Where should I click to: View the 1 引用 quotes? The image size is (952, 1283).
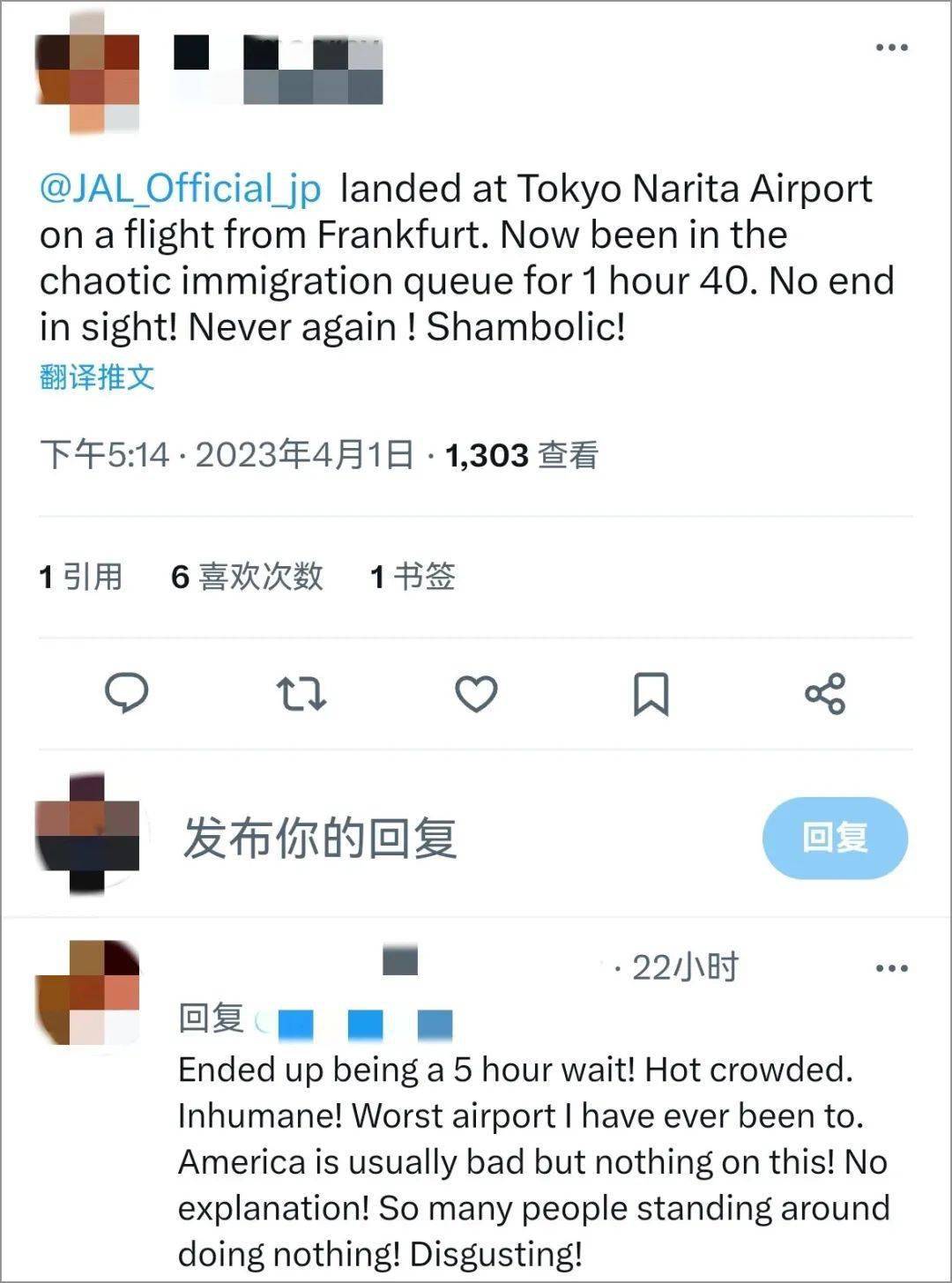[81, 577]
